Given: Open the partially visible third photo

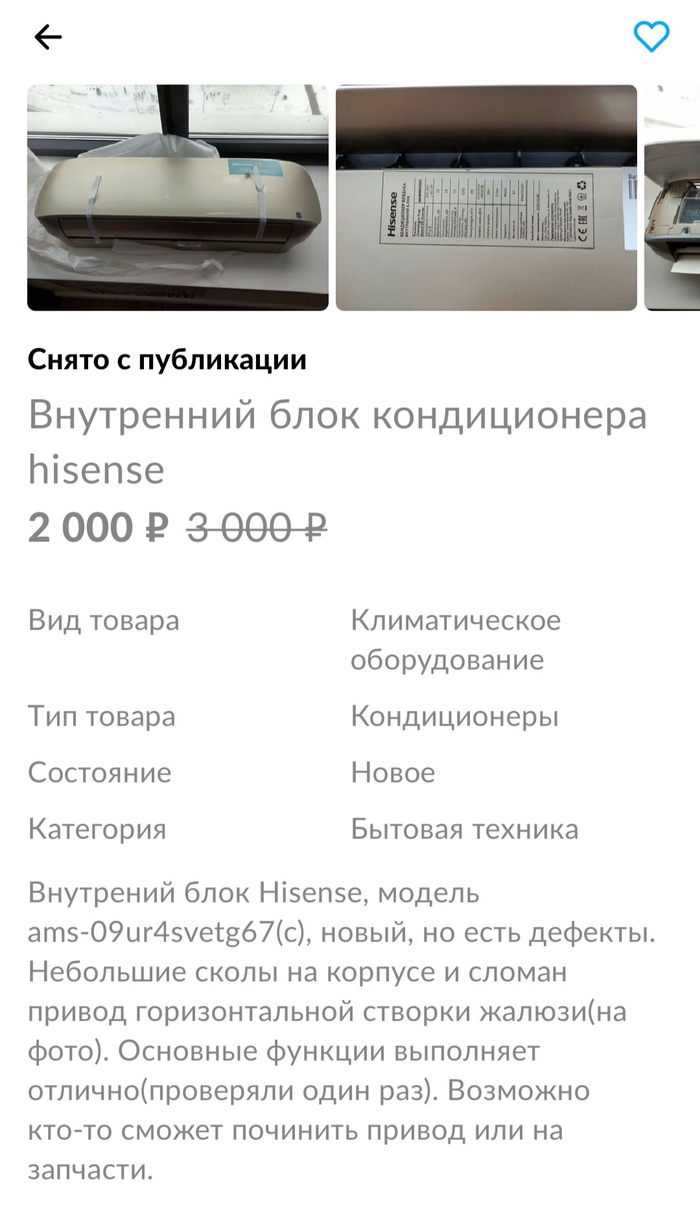Looking at the screenshot, I should [672, 198].
